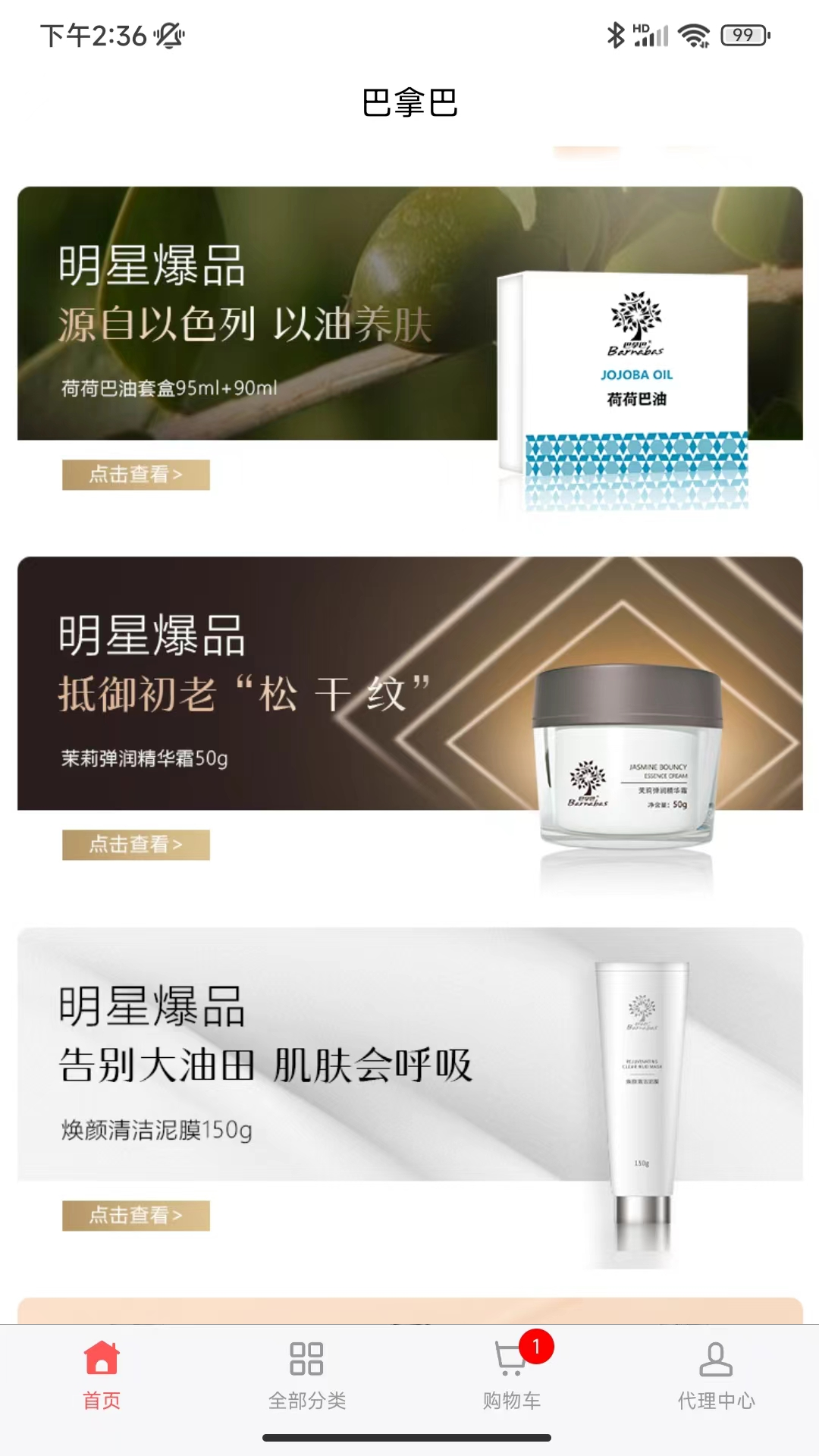Image resolution: width=819 pixels, height=1456 pixels.
Task: Tap 点击查看 under the mud mask banner
Action: [136, 1216]
